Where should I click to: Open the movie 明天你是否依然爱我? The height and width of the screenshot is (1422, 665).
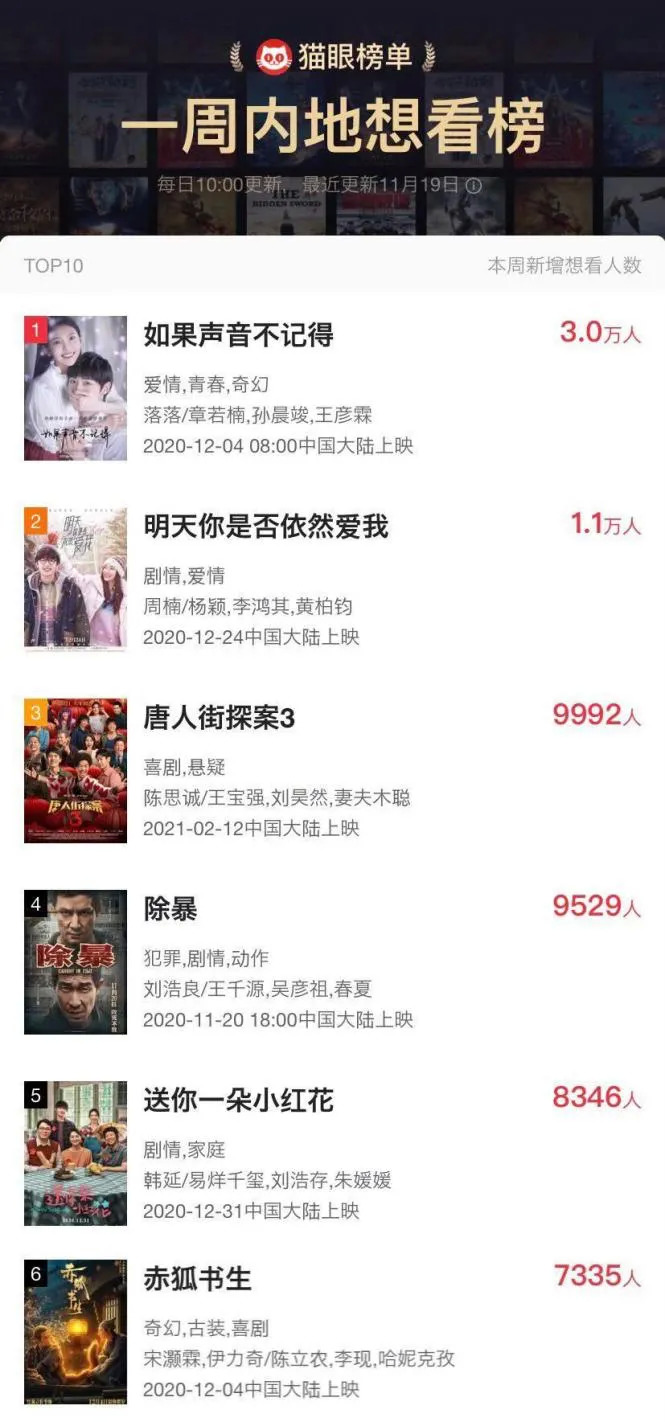click(266, 526)
